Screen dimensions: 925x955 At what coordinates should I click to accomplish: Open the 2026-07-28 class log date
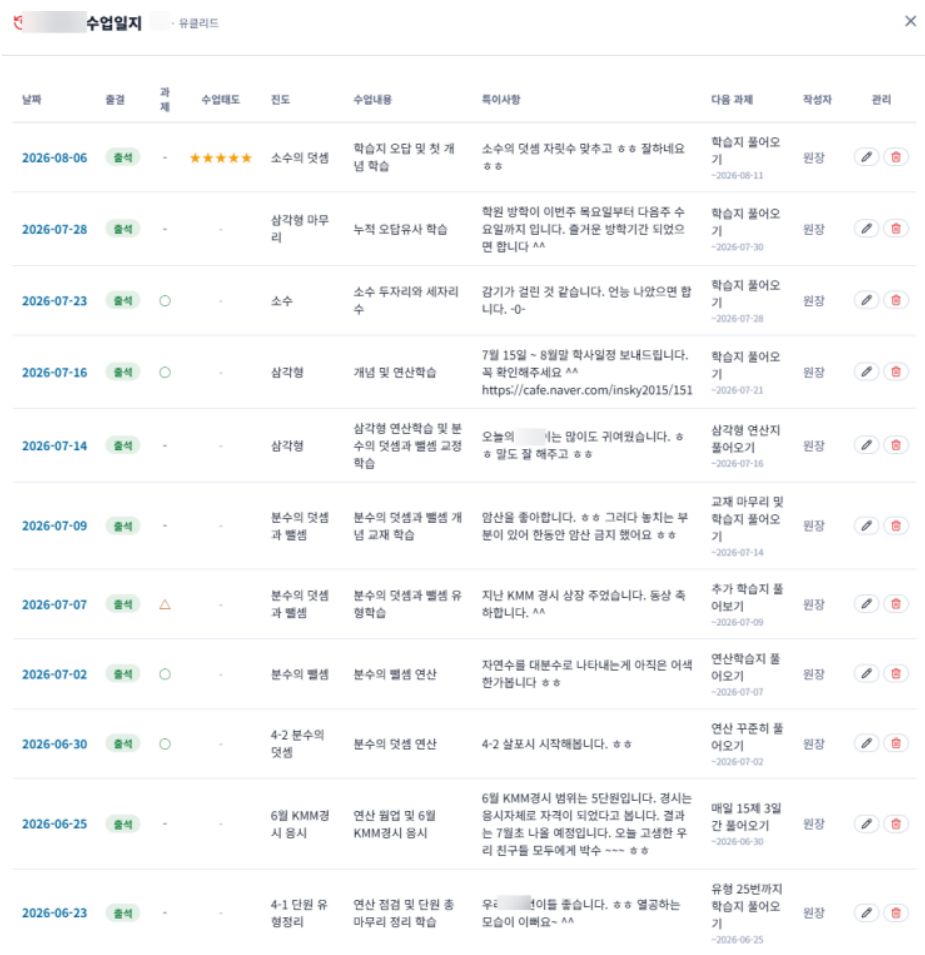(x=55, y=230)
